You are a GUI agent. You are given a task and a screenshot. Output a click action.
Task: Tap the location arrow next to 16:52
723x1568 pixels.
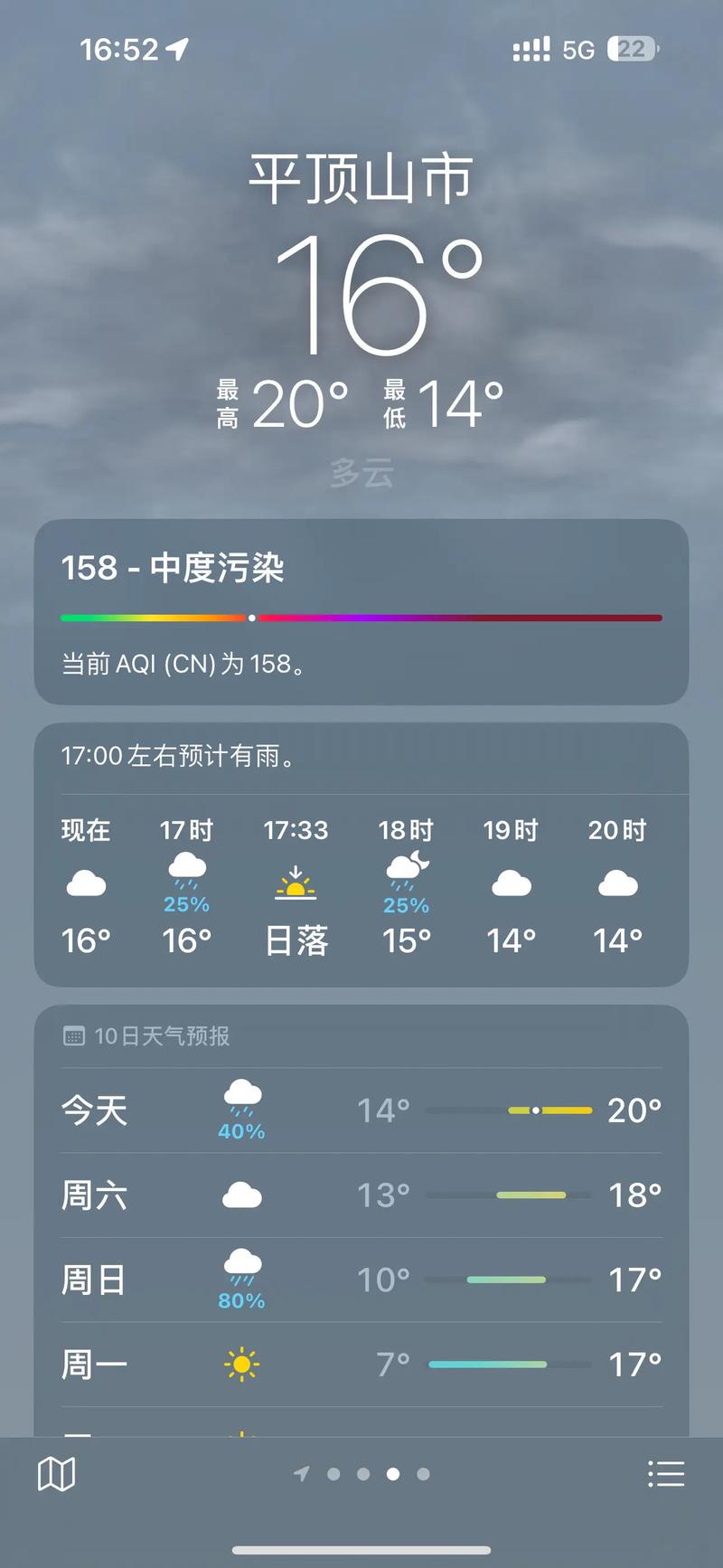pyautogui.click(x=174, y=50)
